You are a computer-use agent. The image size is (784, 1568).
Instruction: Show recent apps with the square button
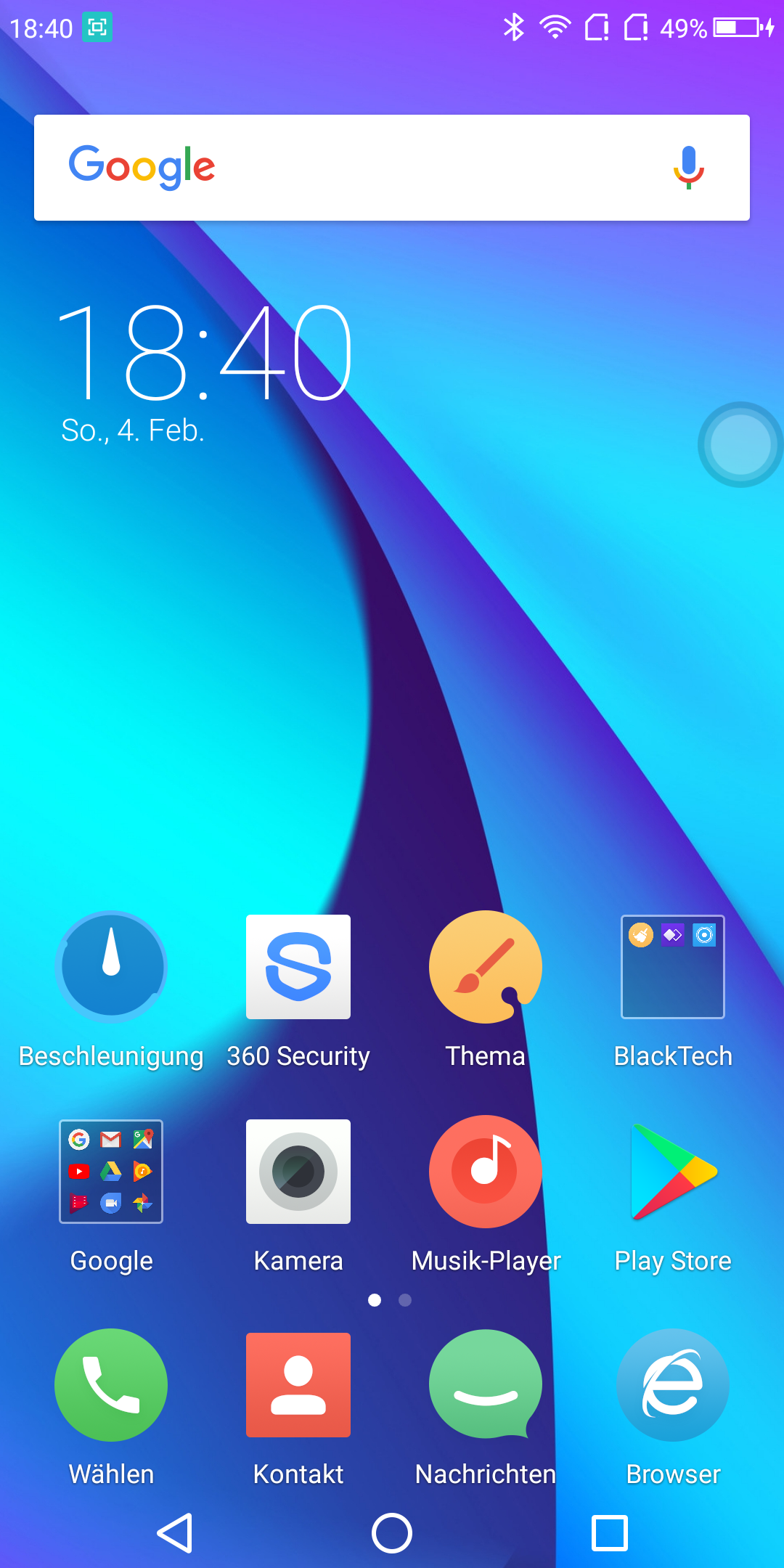(610, 1533)
